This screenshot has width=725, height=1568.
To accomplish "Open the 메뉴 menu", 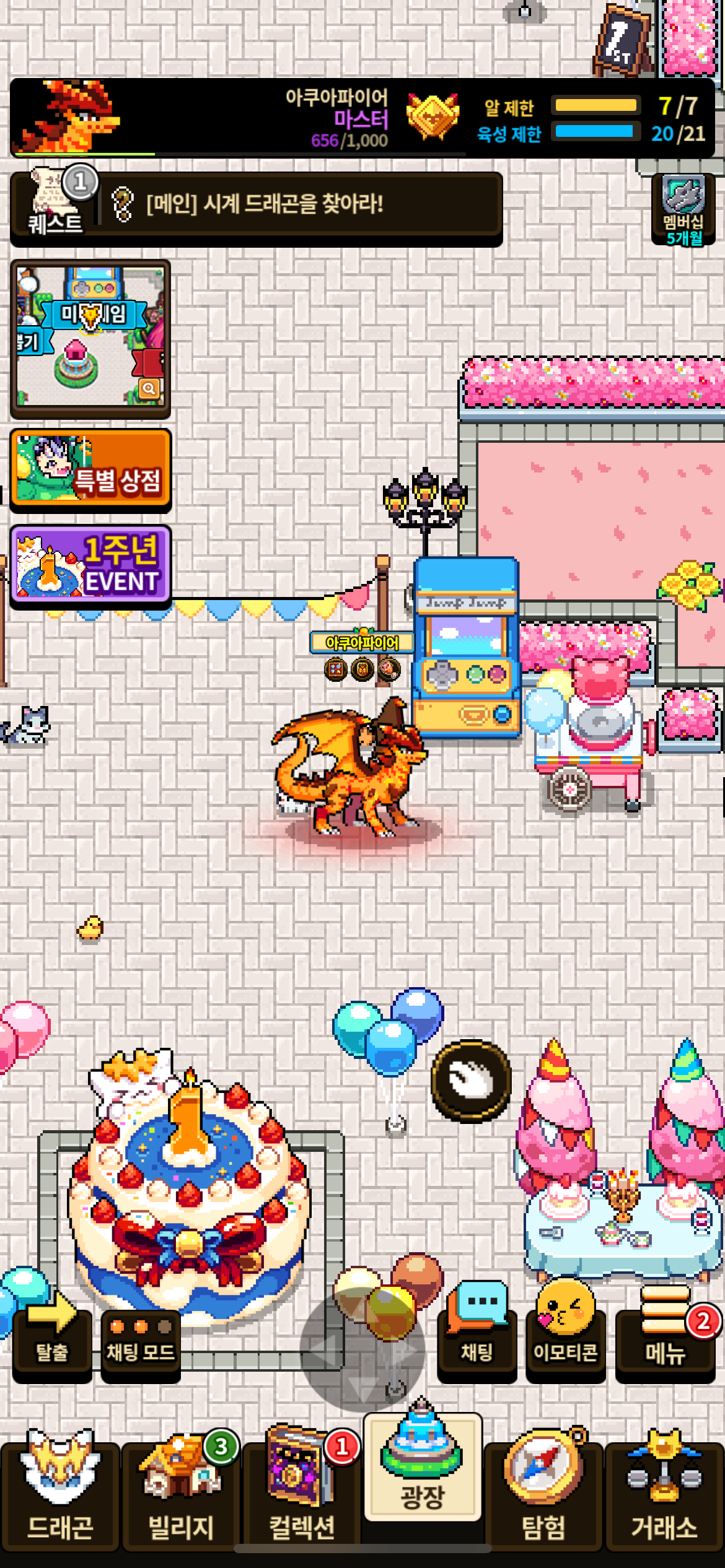I will (x=664, y=1338).
